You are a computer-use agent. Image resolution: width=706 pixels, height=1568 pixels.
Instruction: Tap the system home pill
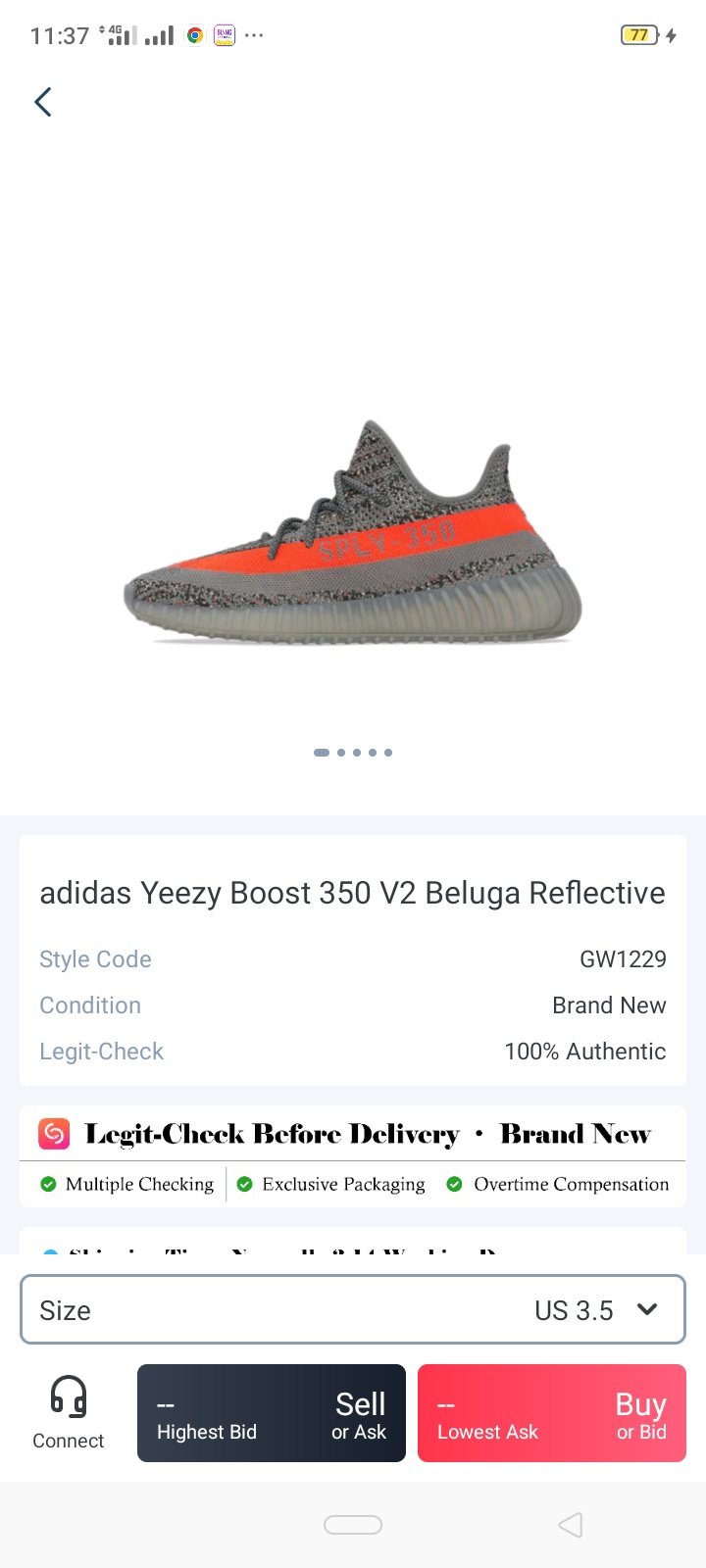[x=353, y=1525]
